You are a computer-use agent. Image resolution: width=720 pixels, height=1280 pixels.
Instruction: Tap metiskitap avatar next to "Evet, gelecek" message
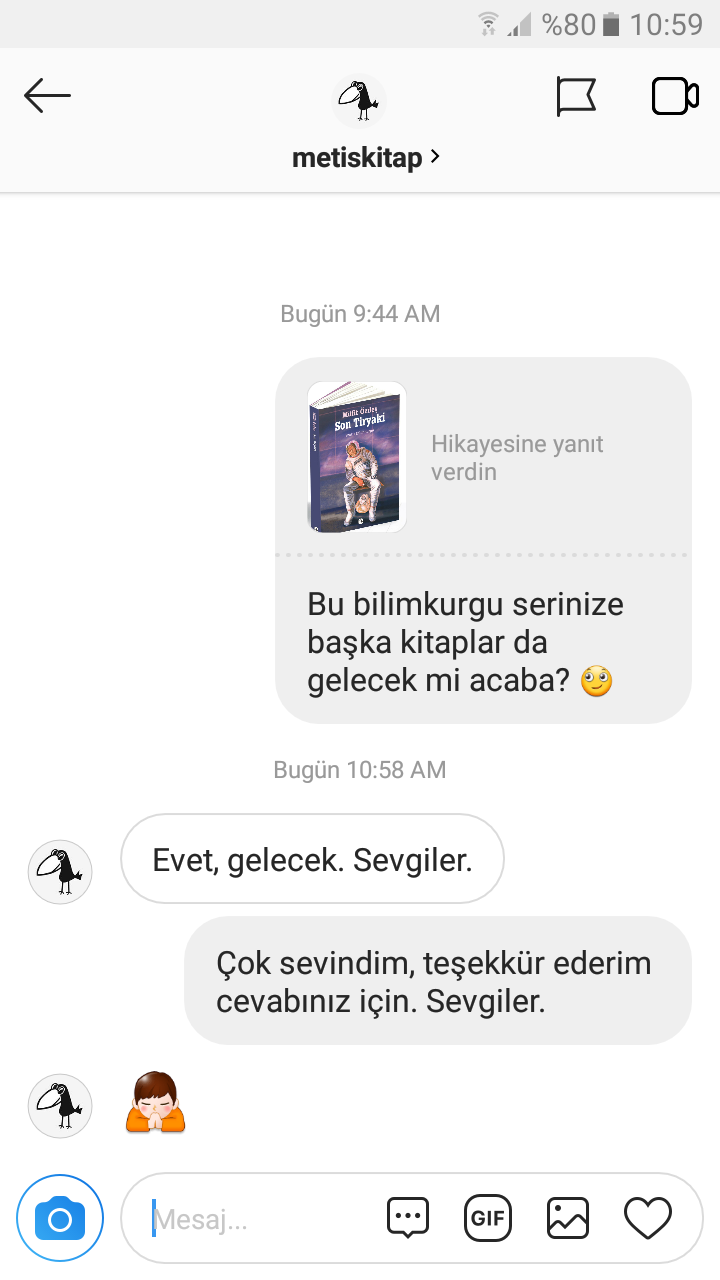pyautogui.click(x=60, y=872)
